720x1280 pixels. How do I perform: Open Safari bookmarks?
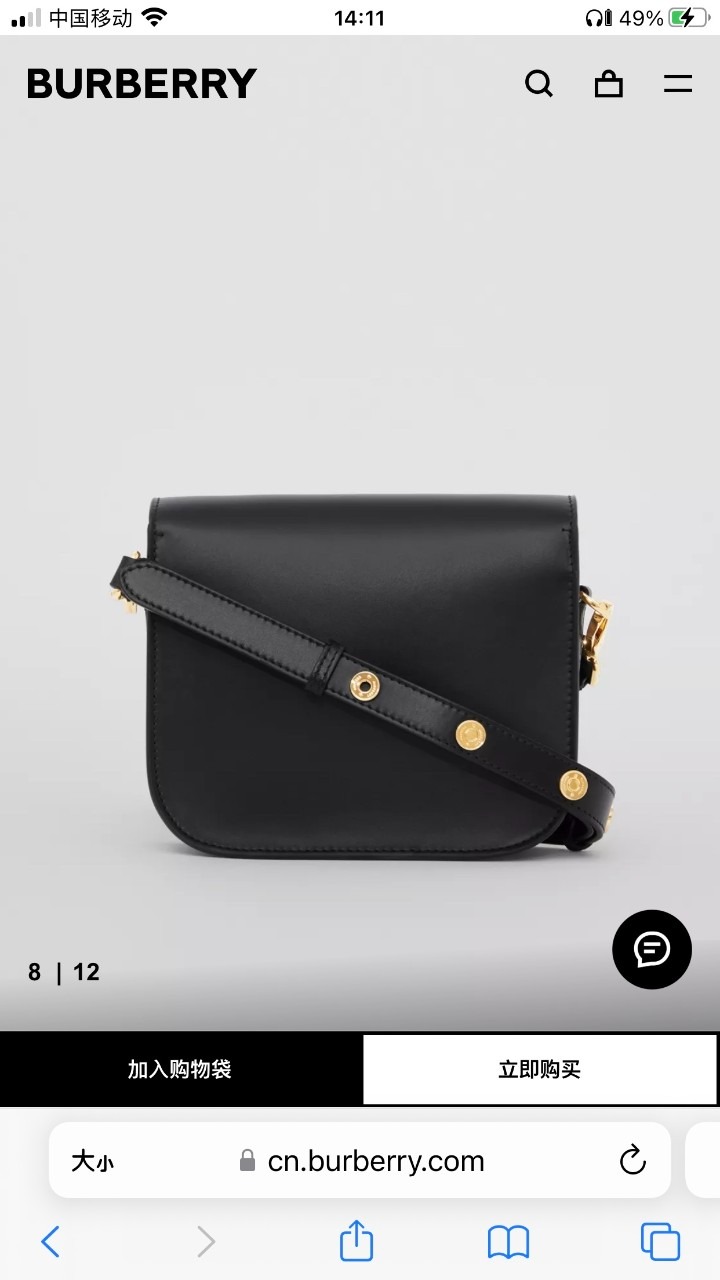(x=508, y=1242)
